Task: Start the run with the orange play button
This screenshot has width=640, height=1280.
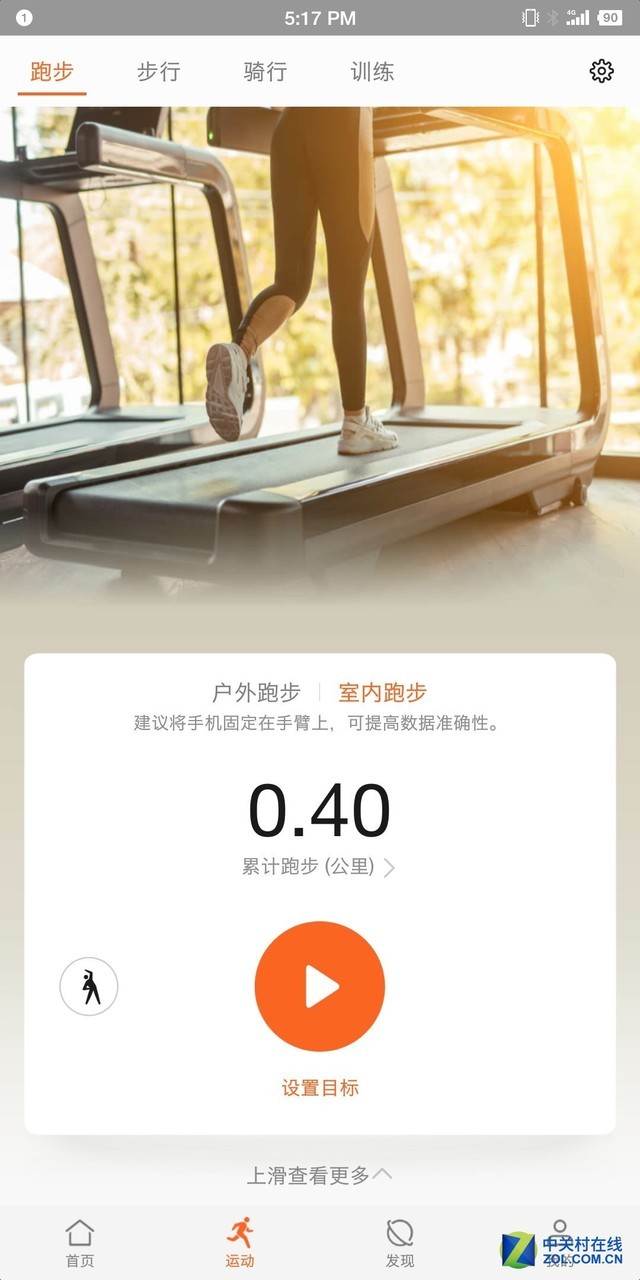Action: [x=320, y=986]
